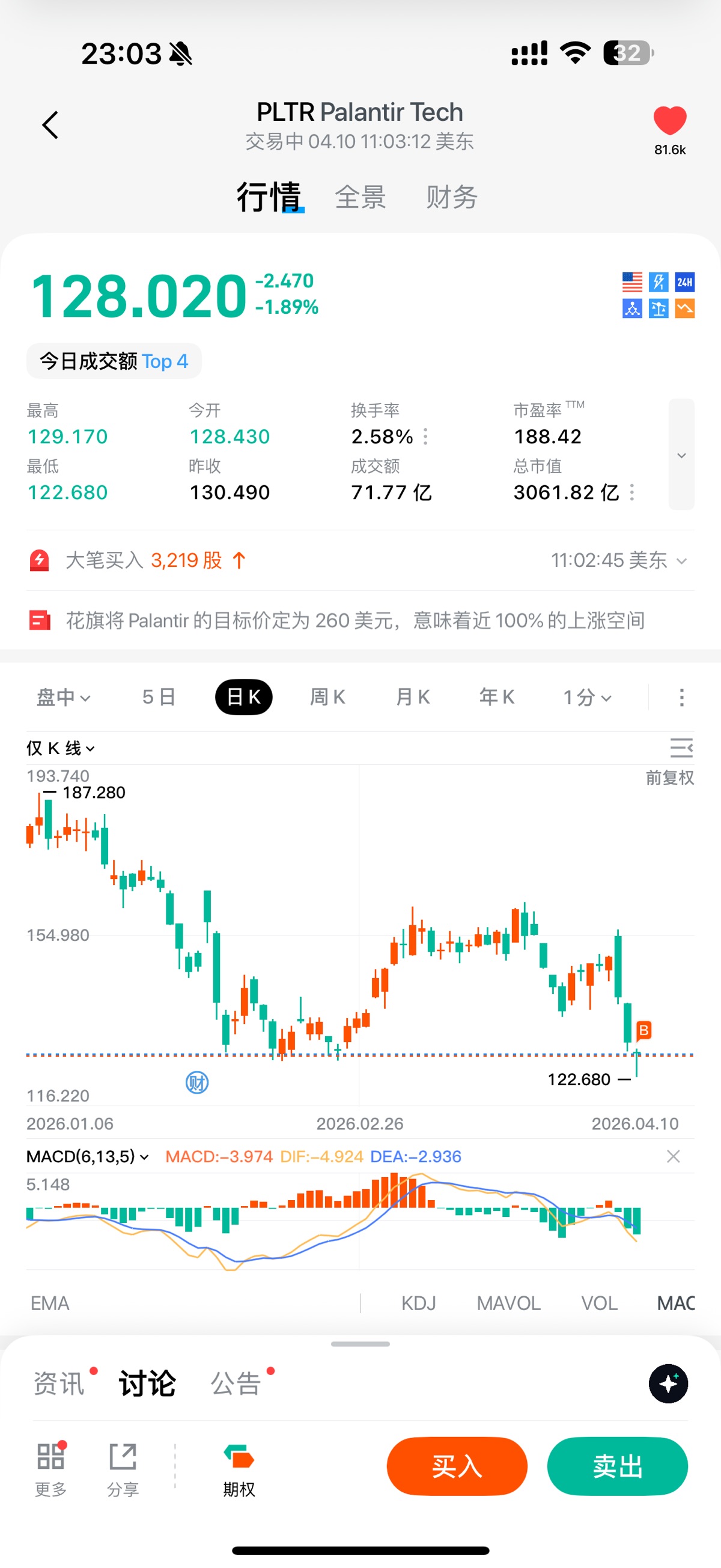
Task: Open the 仅K线 overlay dropdown
Action: pos(60,748)
